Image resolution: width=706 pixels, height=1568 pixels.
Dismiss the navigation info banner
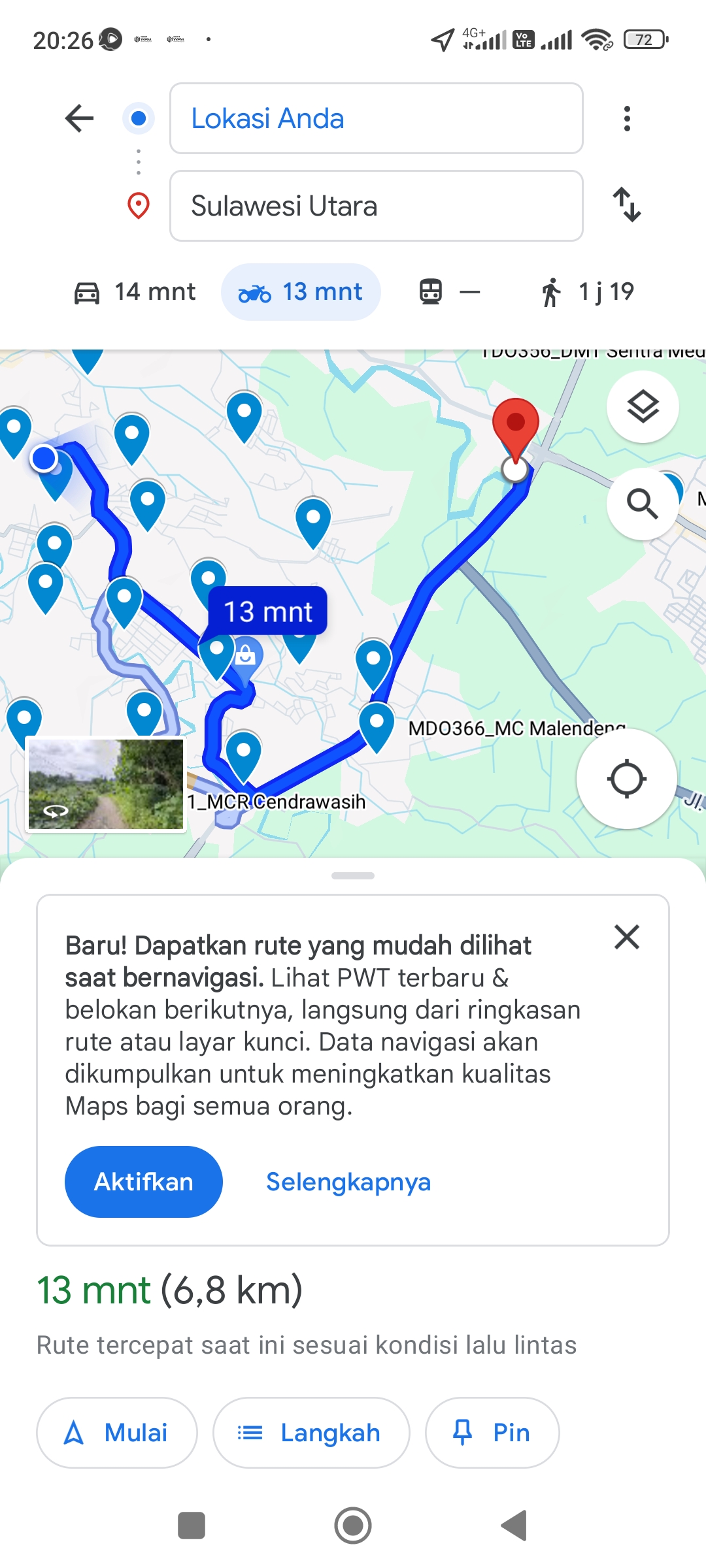click(x=627, y=937)
